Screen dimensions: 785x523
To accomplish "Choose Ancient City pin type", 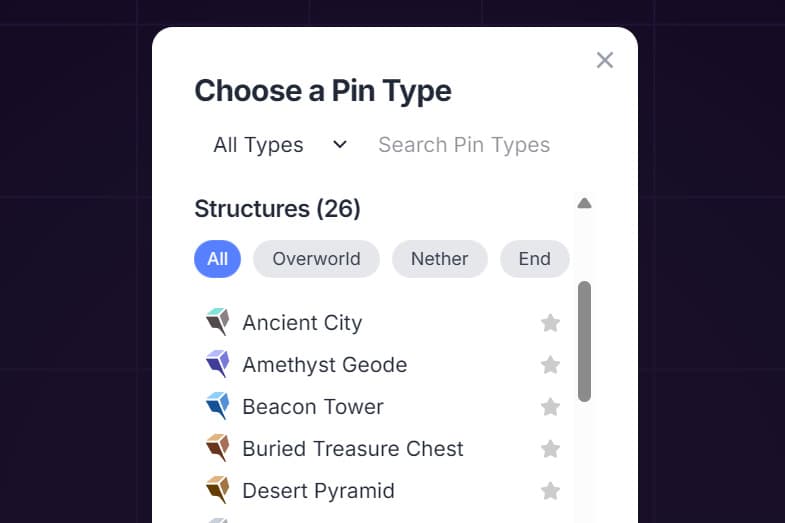I will [302, 323].
